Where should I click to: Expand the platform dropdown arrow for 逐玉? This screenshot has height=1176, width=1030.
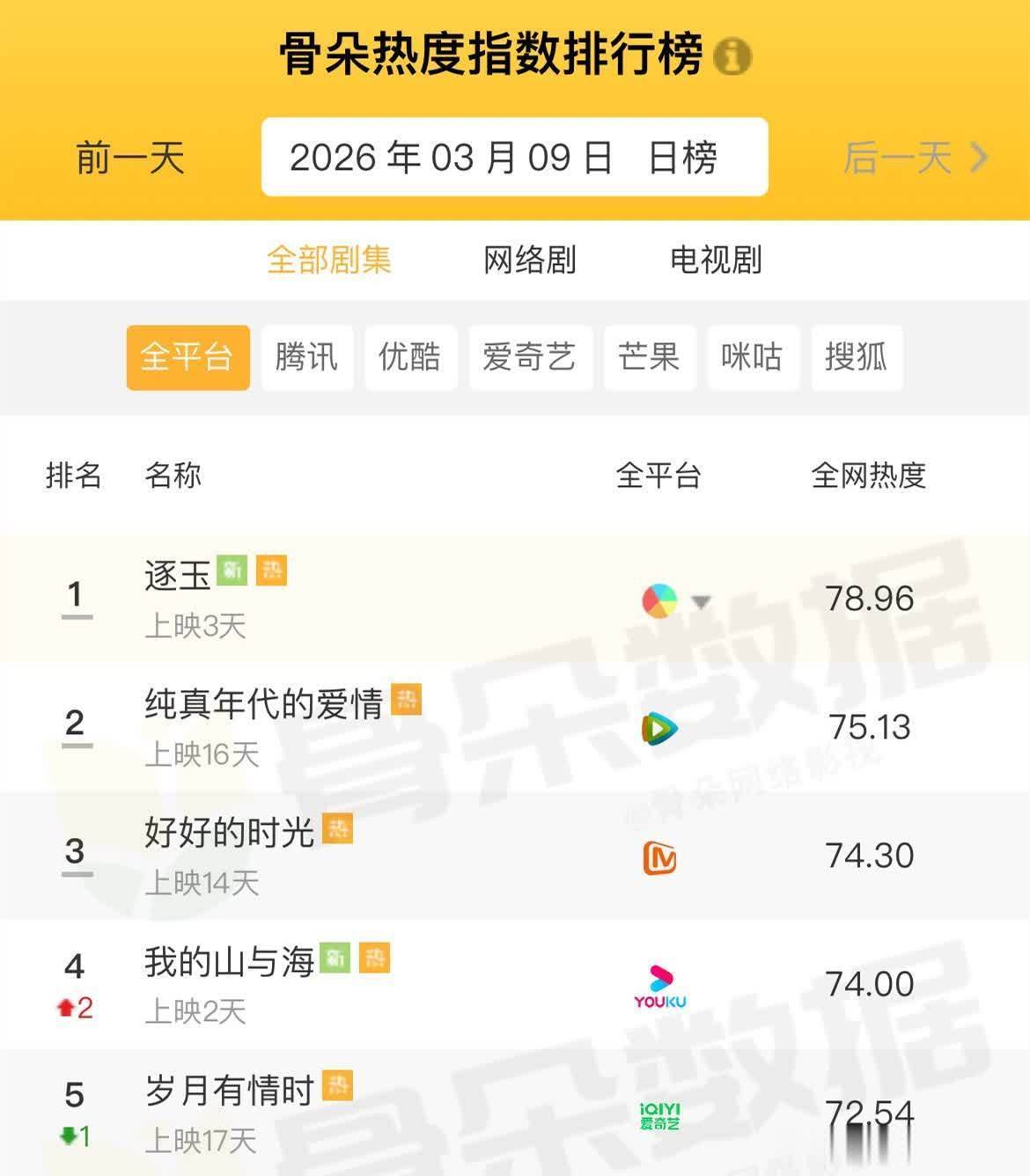pos(701,602)
